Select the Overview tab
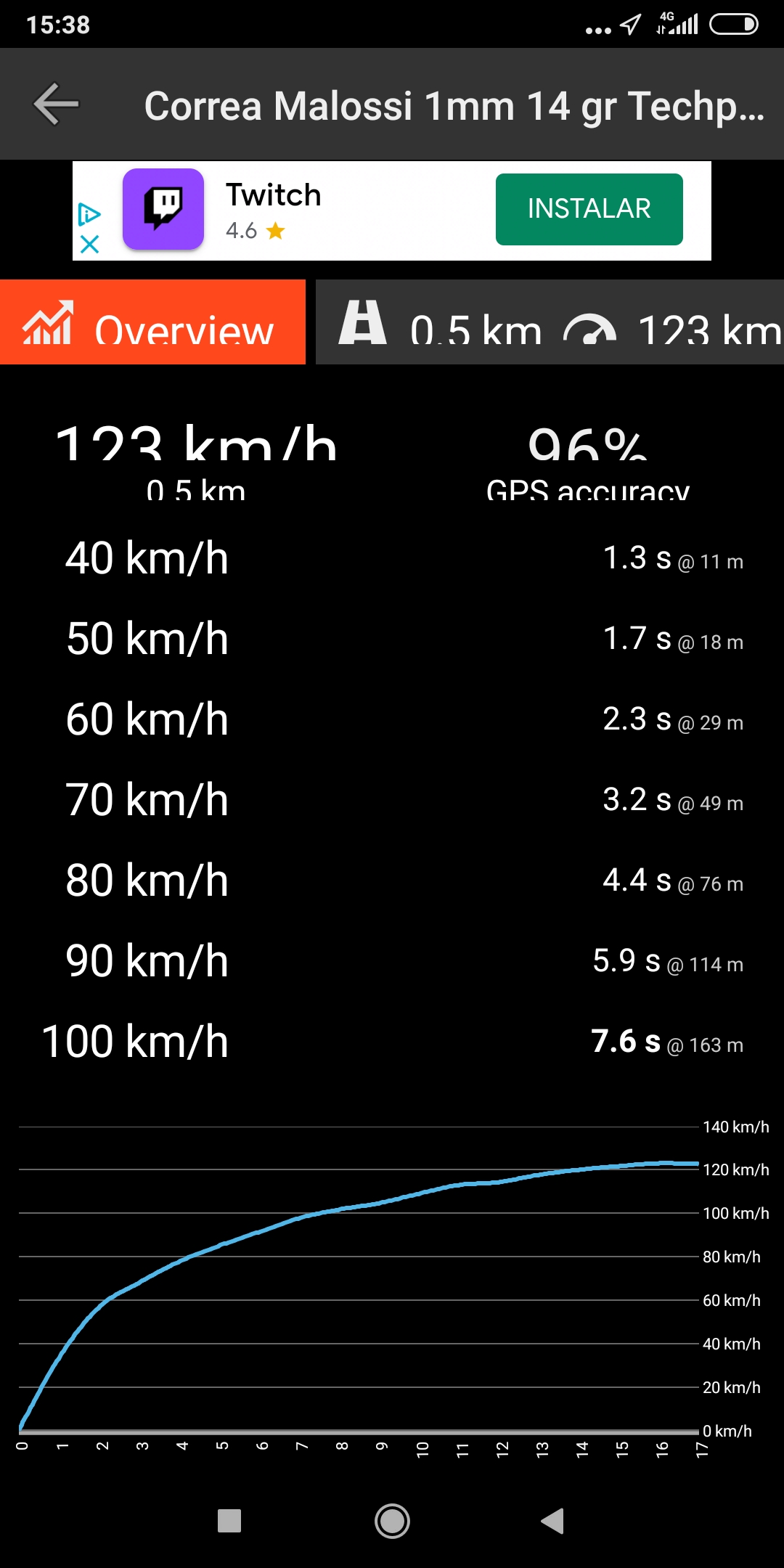784x1568 pixels. click(152, 323)
